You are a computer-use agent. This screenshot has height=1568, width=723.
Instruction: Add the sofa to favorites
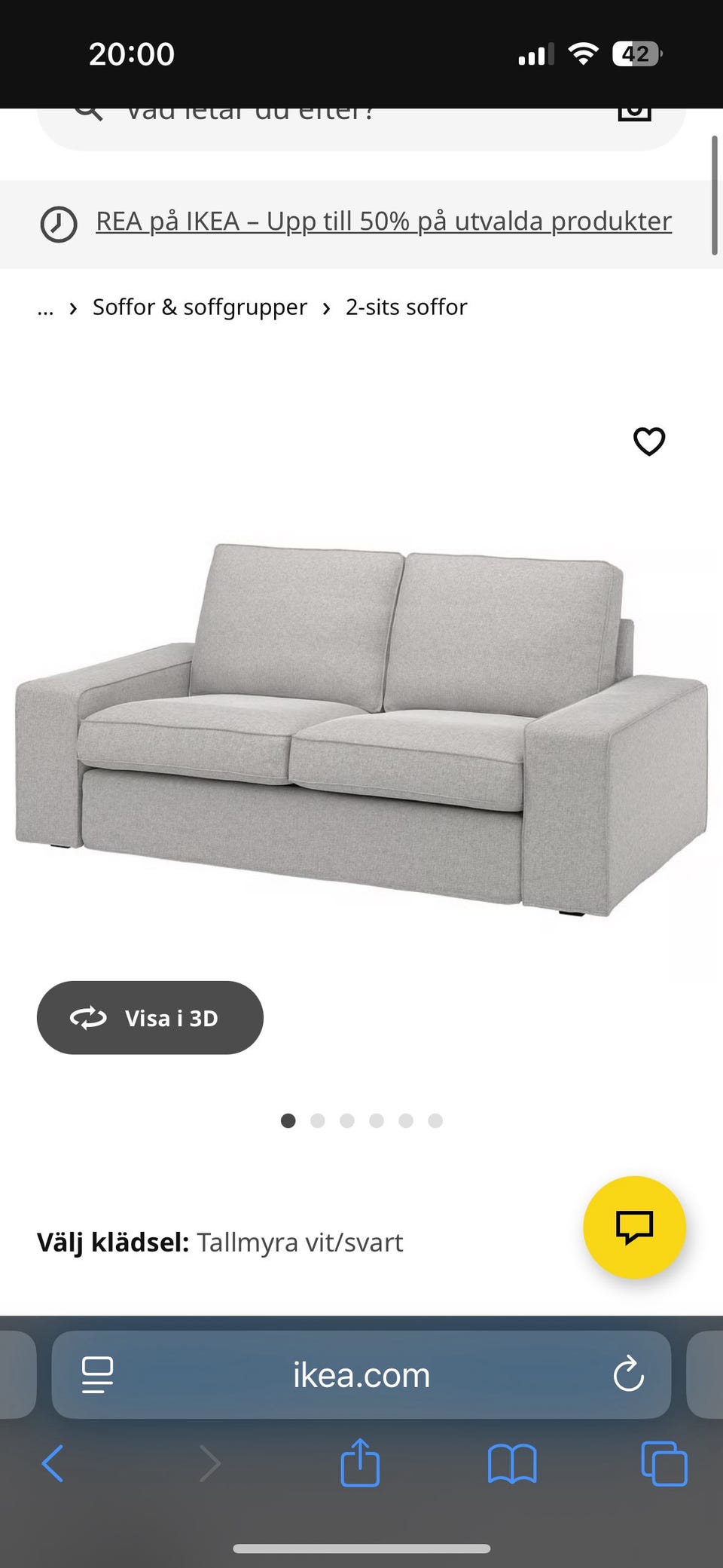tap(649, 442)
